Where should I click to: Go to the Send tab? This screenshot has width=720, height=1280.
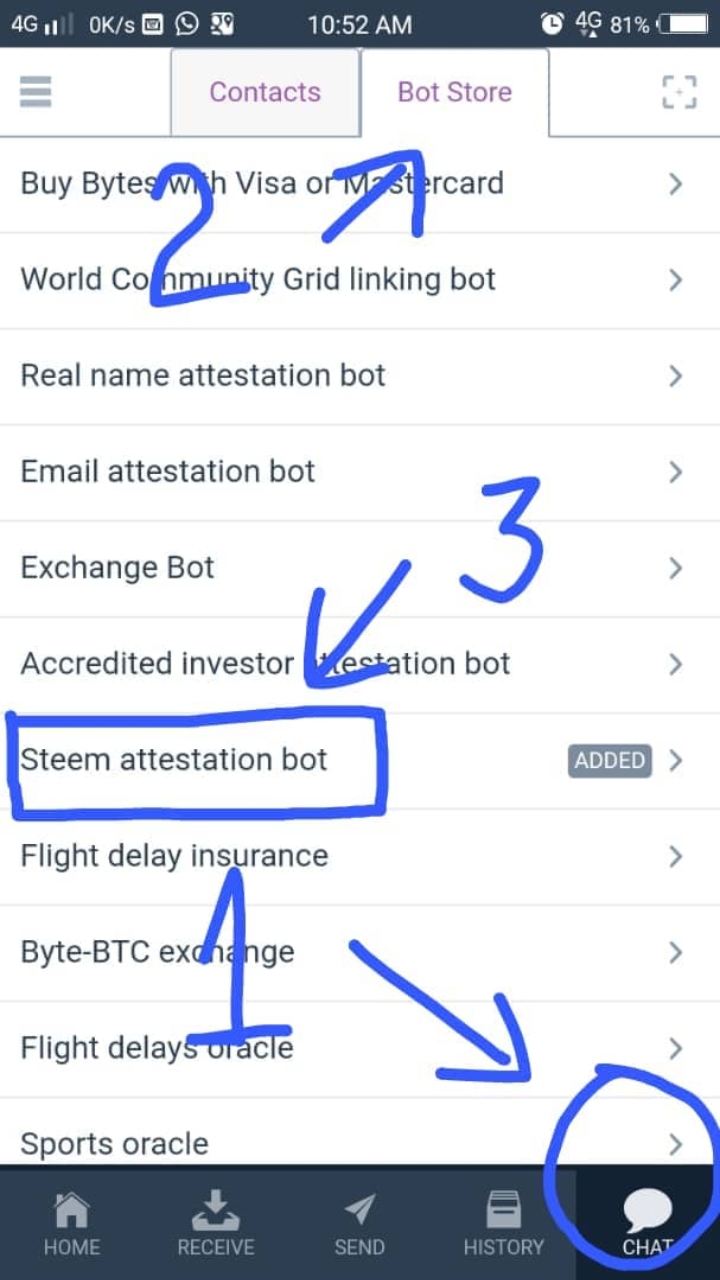(360, 1223)
